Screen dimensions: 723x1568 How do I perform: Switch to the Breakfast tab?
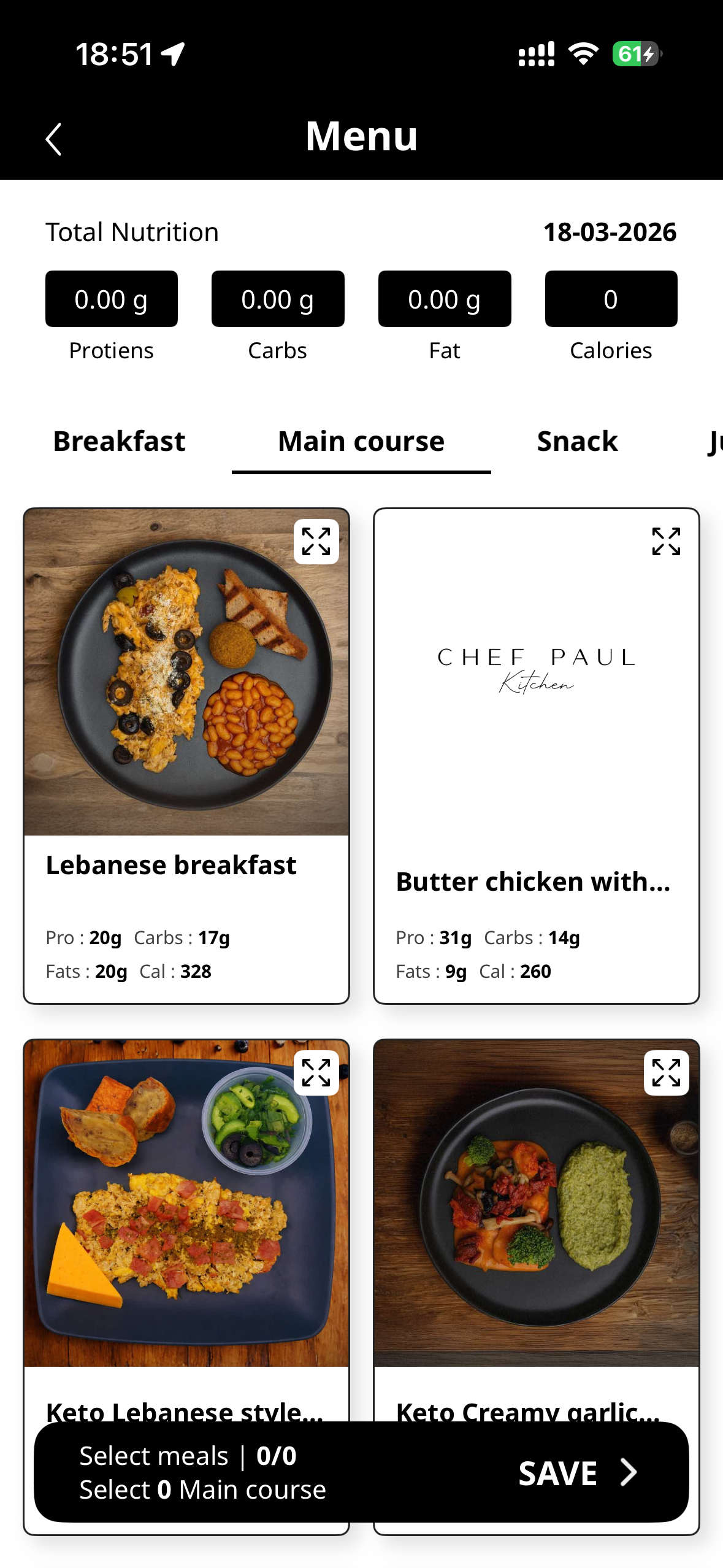(x=120, y=441)
